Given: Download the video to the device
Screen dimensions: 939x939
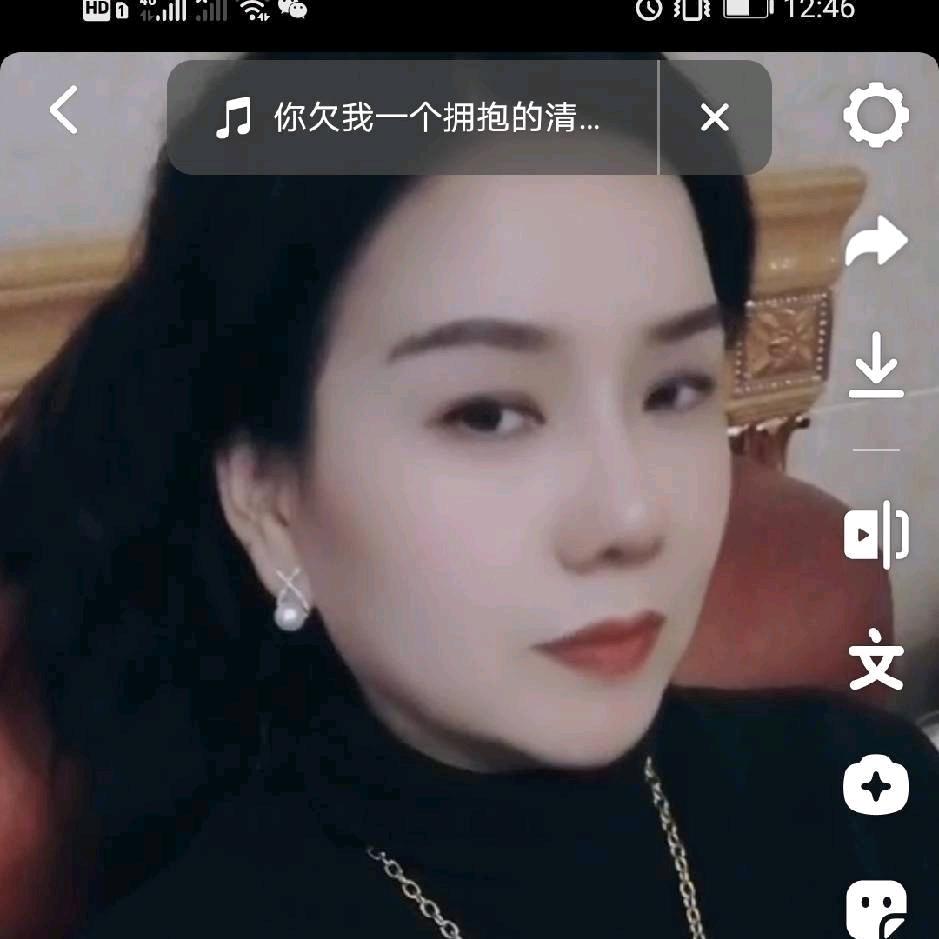Looking at the screenshot, I should [876, 368].
